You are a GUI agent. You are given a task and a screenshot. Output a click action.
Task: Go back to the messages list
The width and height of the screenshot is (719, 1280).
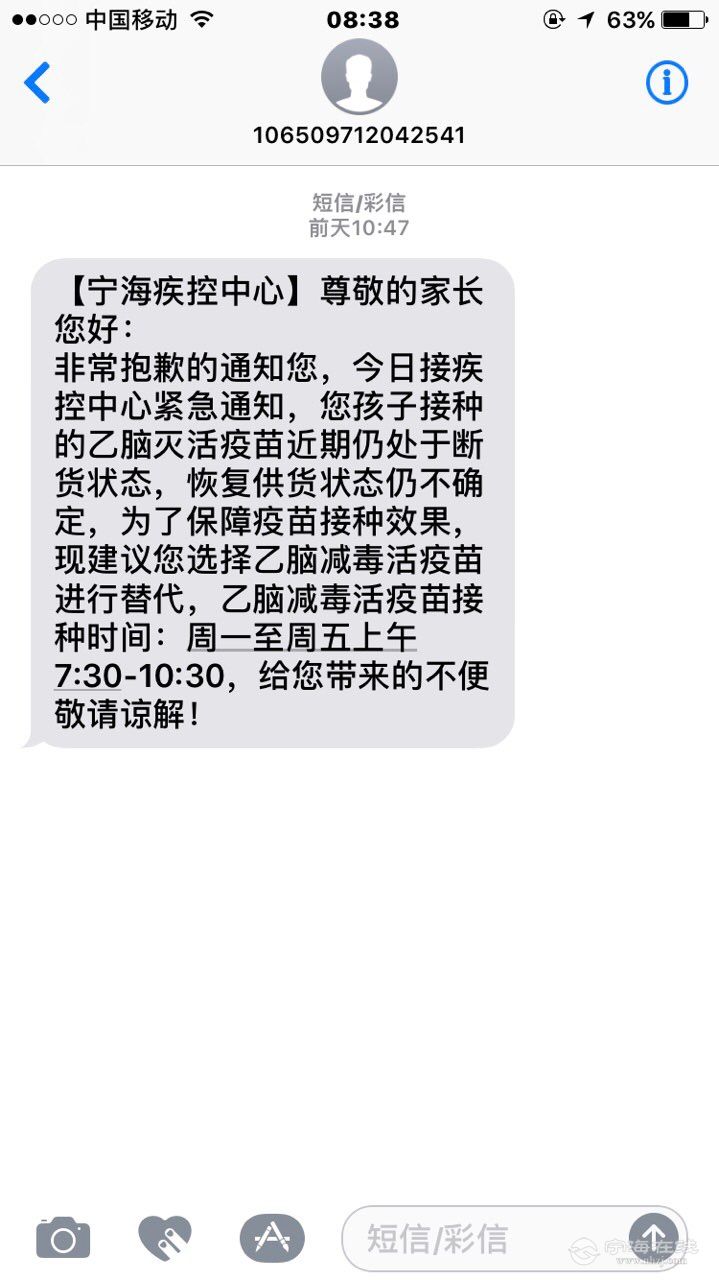[38, 83]
